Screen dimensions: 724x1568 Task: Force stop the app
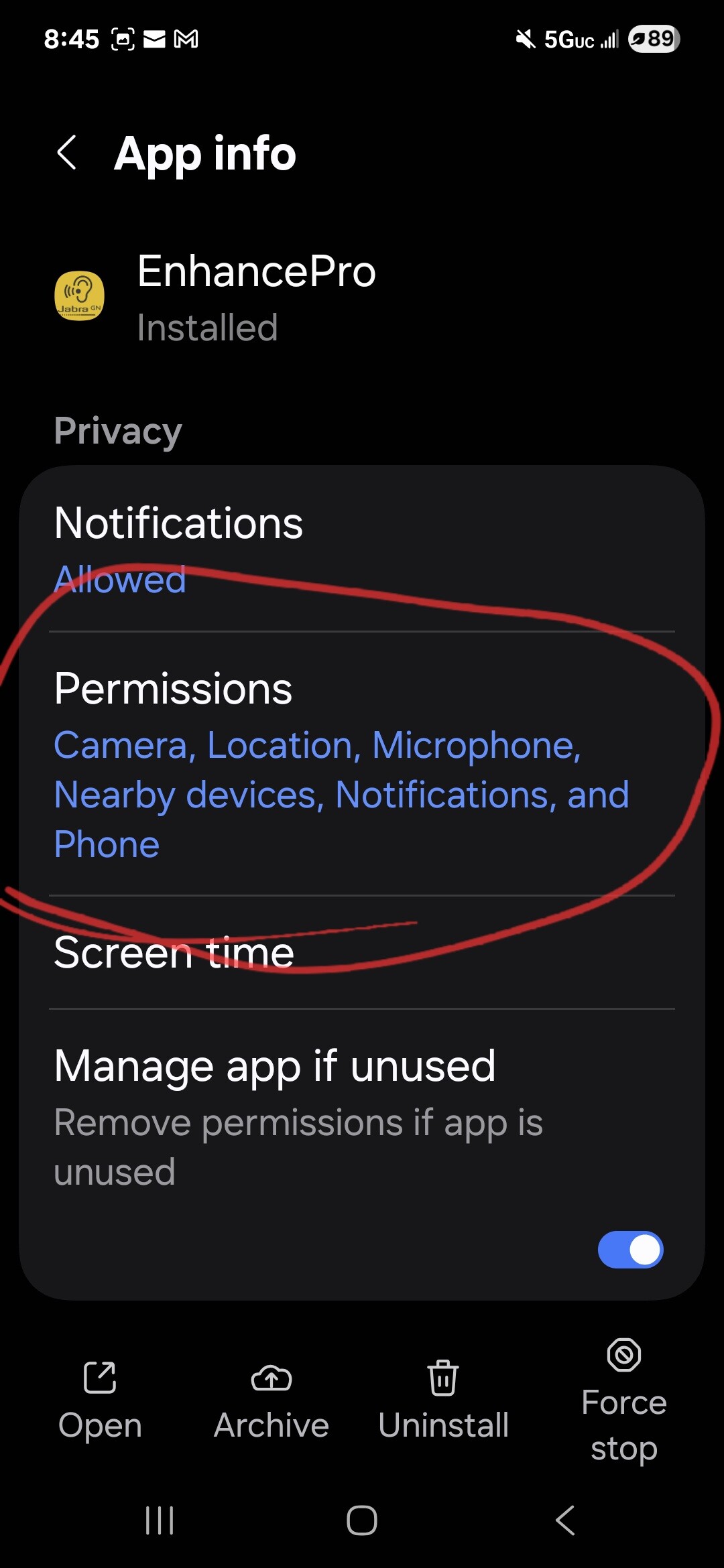(624, 1402)
